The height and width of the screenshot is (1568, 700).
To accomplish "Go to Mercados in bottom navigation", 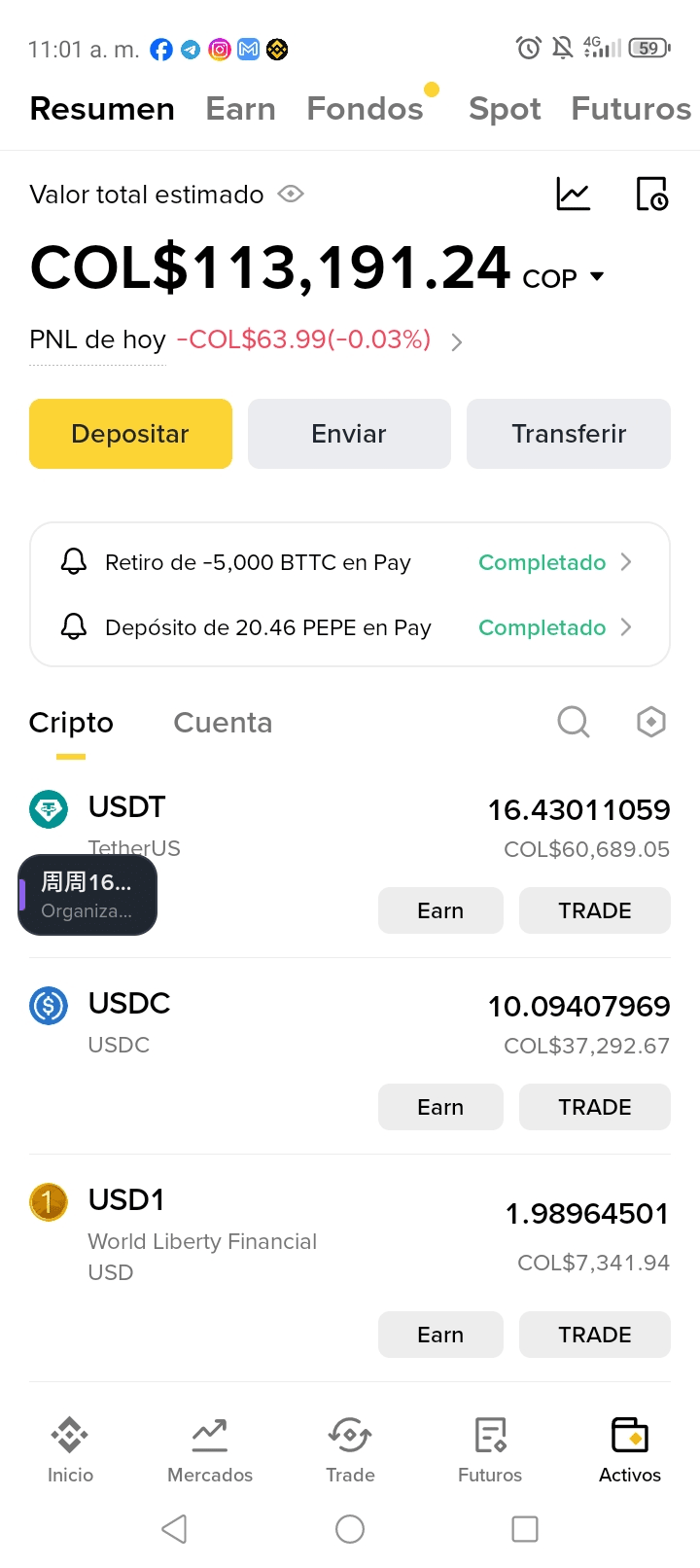I will click(210, 1449).
